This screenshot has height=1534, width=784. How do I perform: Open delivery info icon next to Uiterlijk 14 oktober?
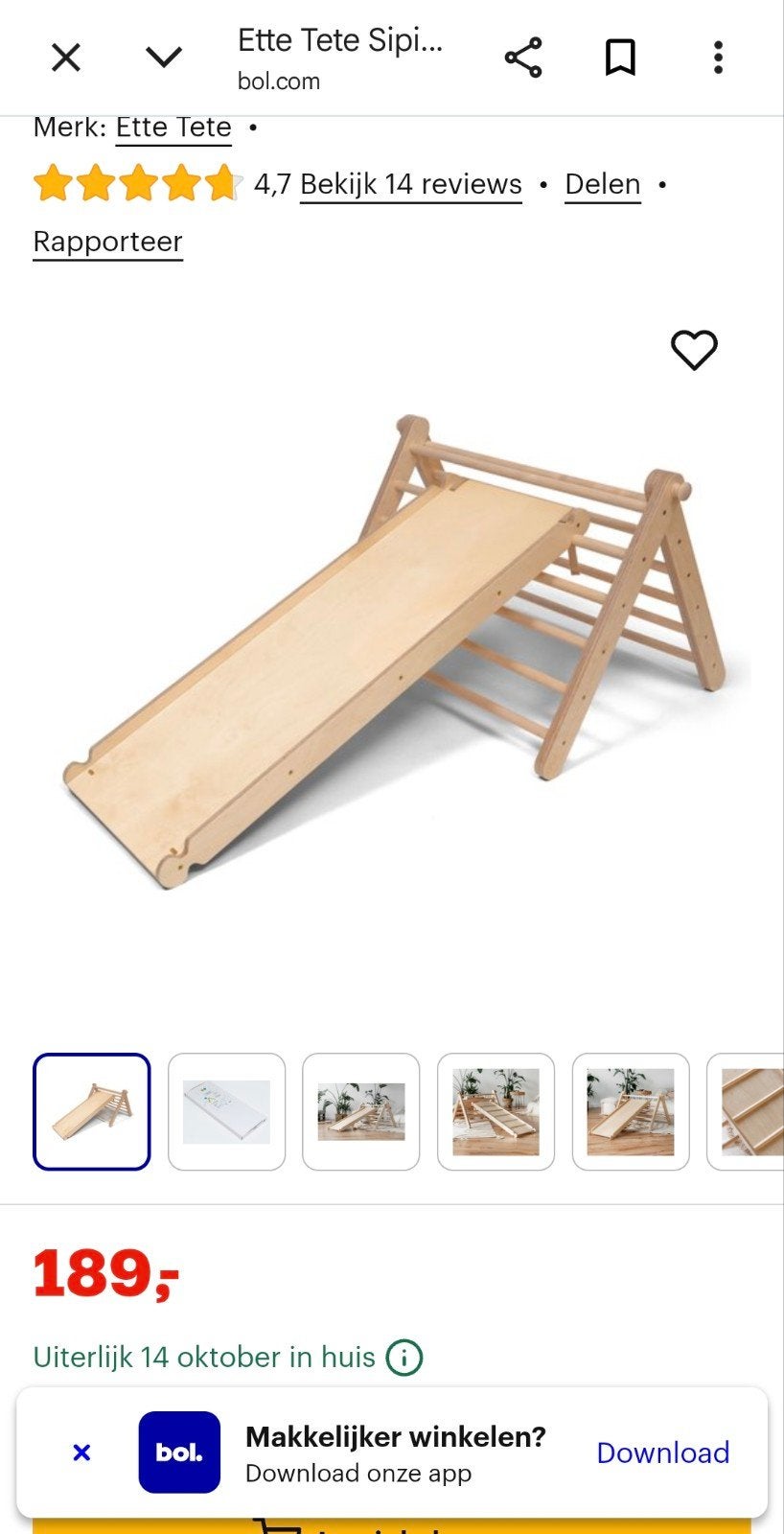tap(404, 1358)
